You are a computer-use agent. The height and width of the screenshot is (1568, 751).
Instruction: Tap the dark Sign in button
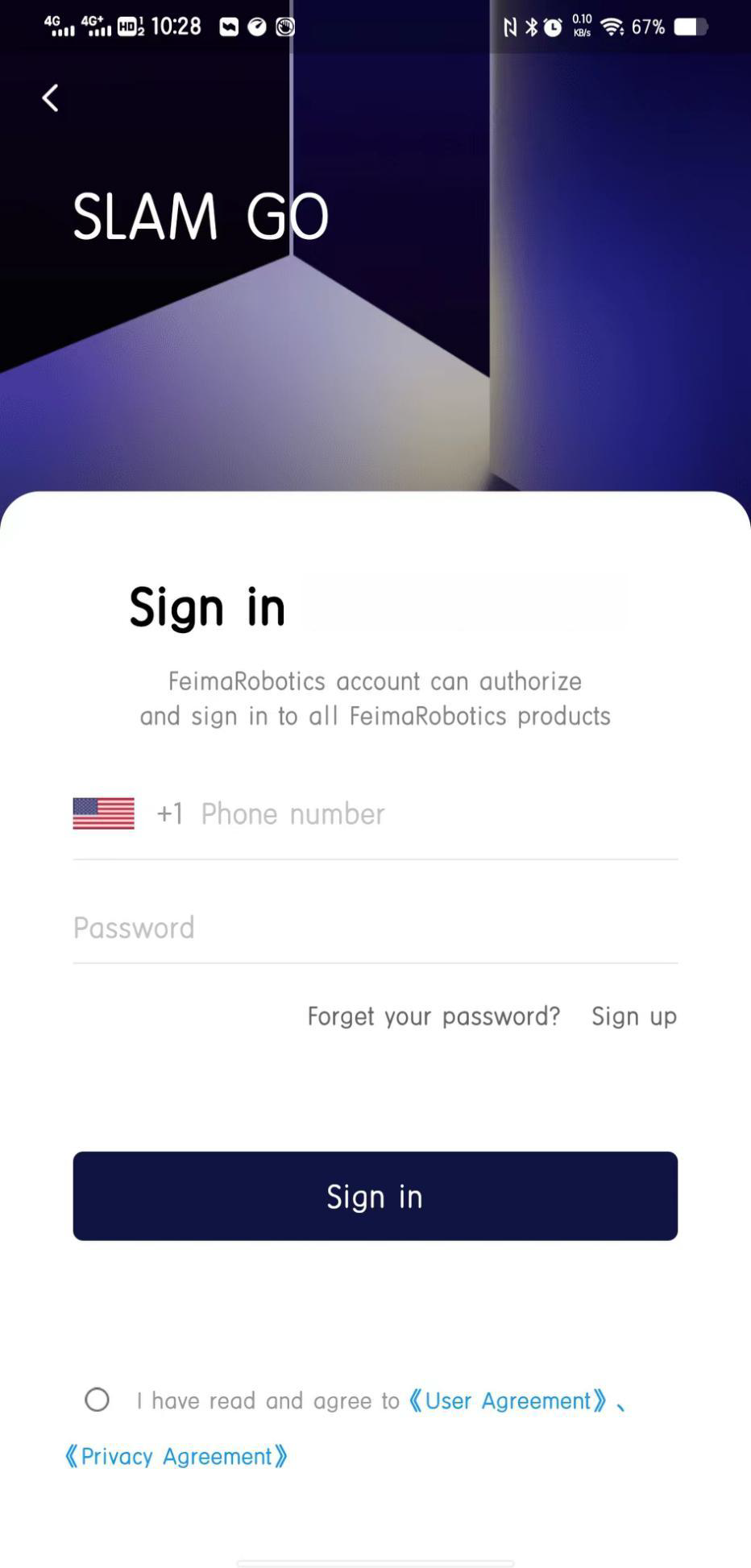[375, 1196]
